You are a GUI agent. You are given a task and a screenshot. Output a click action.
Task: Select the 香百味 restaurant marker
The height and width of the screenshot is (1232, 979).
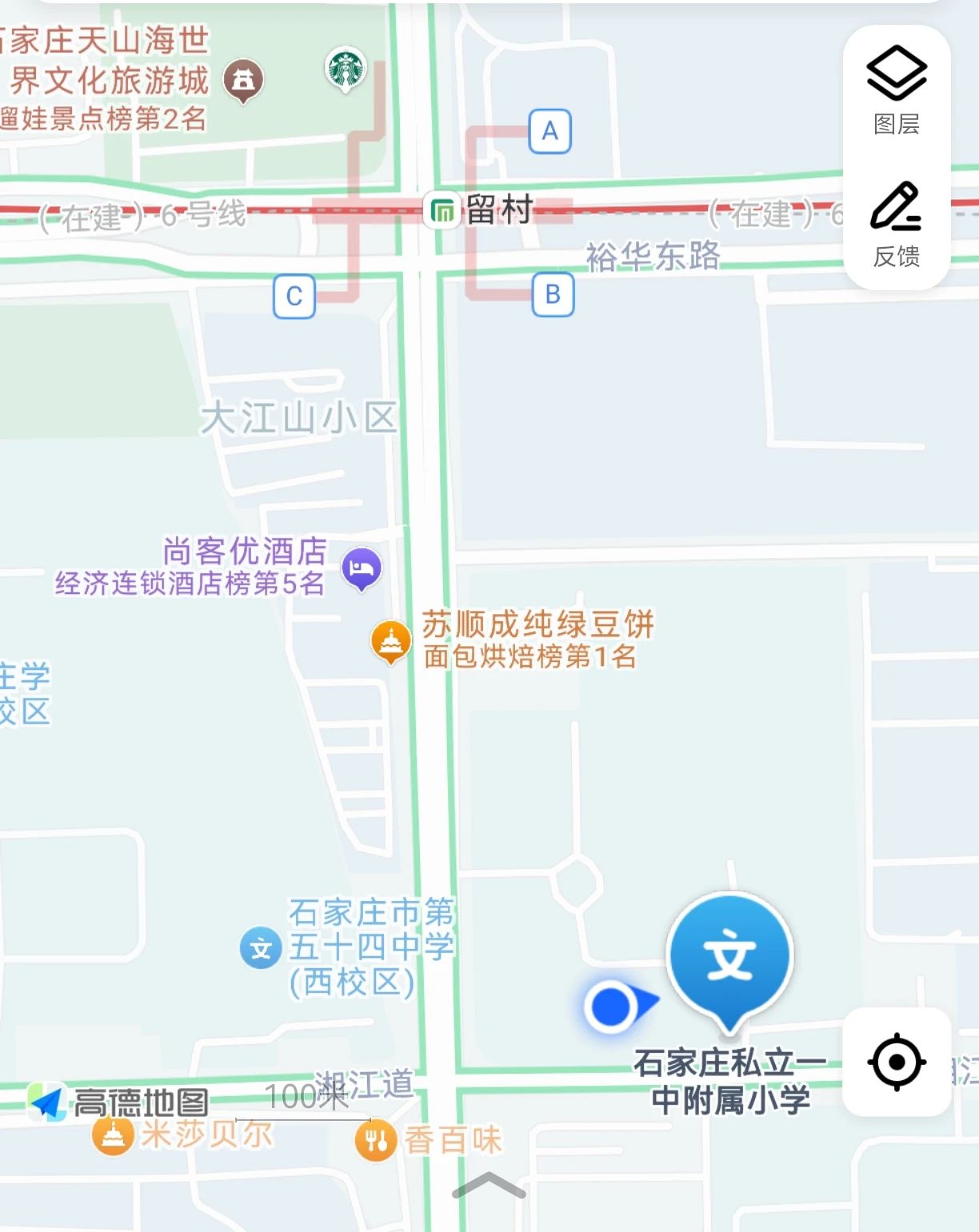[x=376, y=1139]
